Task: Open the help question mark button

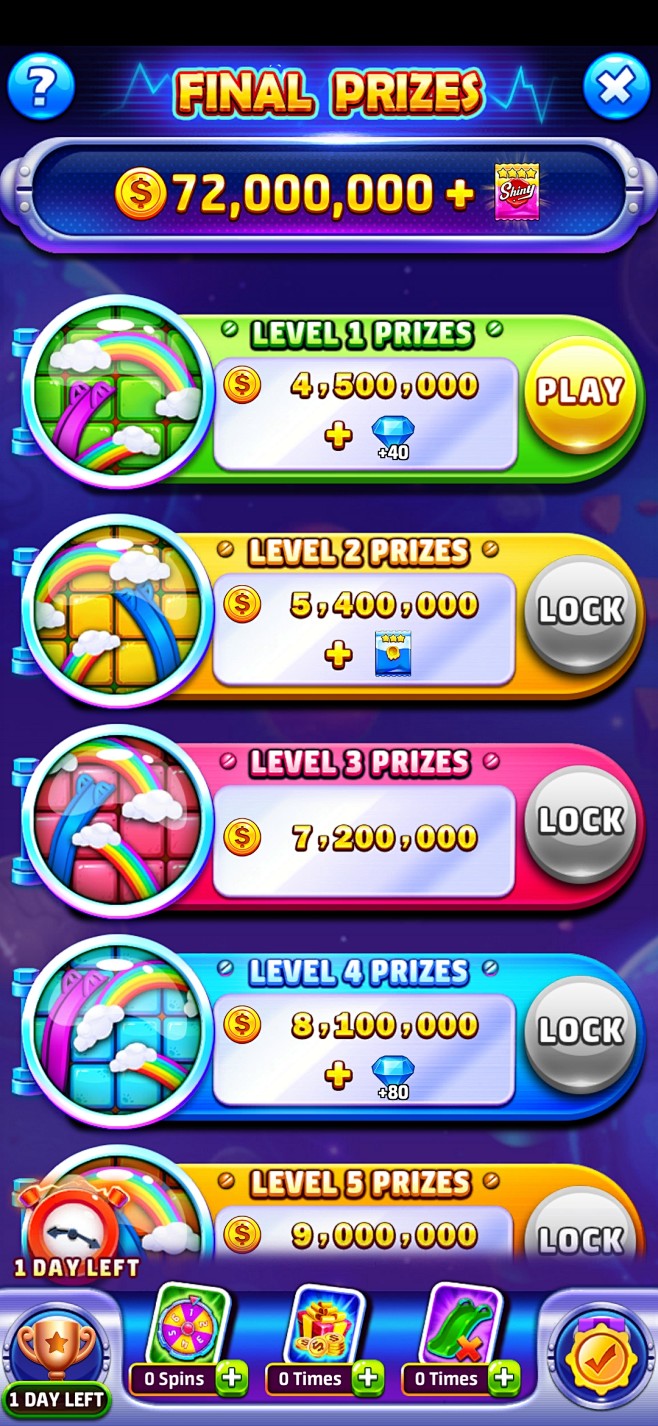Action: tap(41, 88)
